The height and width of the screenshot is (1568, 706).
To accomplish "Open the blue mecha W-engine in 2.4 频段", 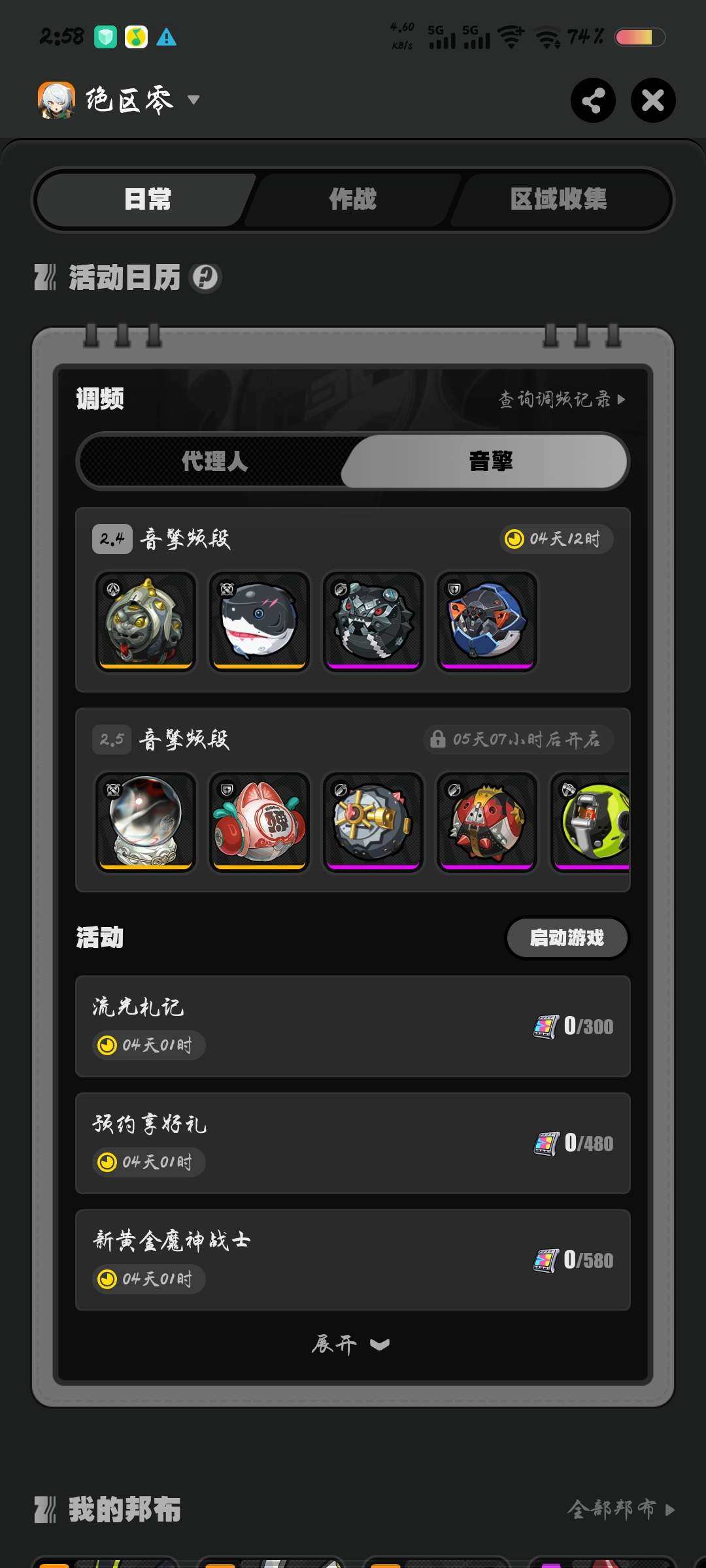I will 487,621.
